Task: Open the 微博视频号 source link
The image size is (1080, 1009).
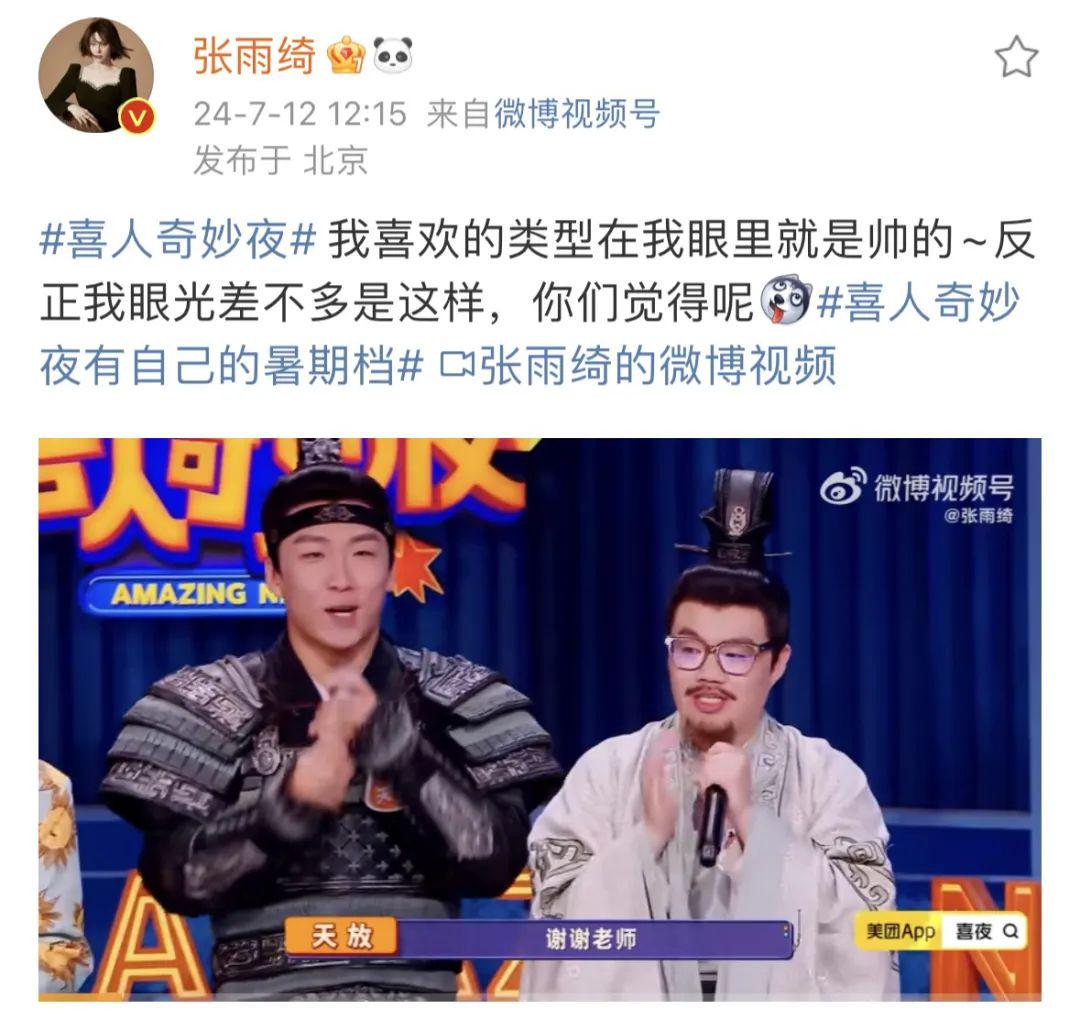Action: coord(577,114)
